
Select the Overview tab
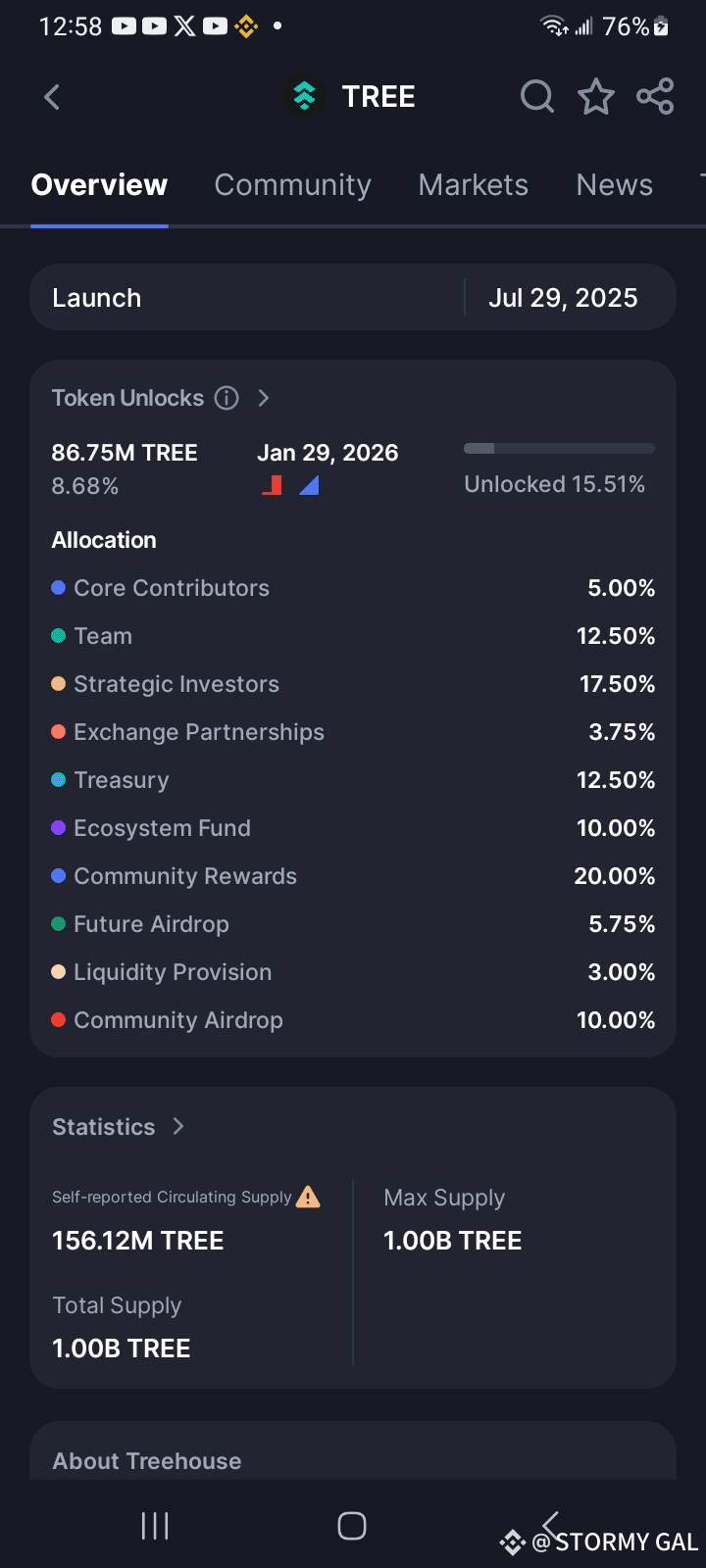(99, 185)
